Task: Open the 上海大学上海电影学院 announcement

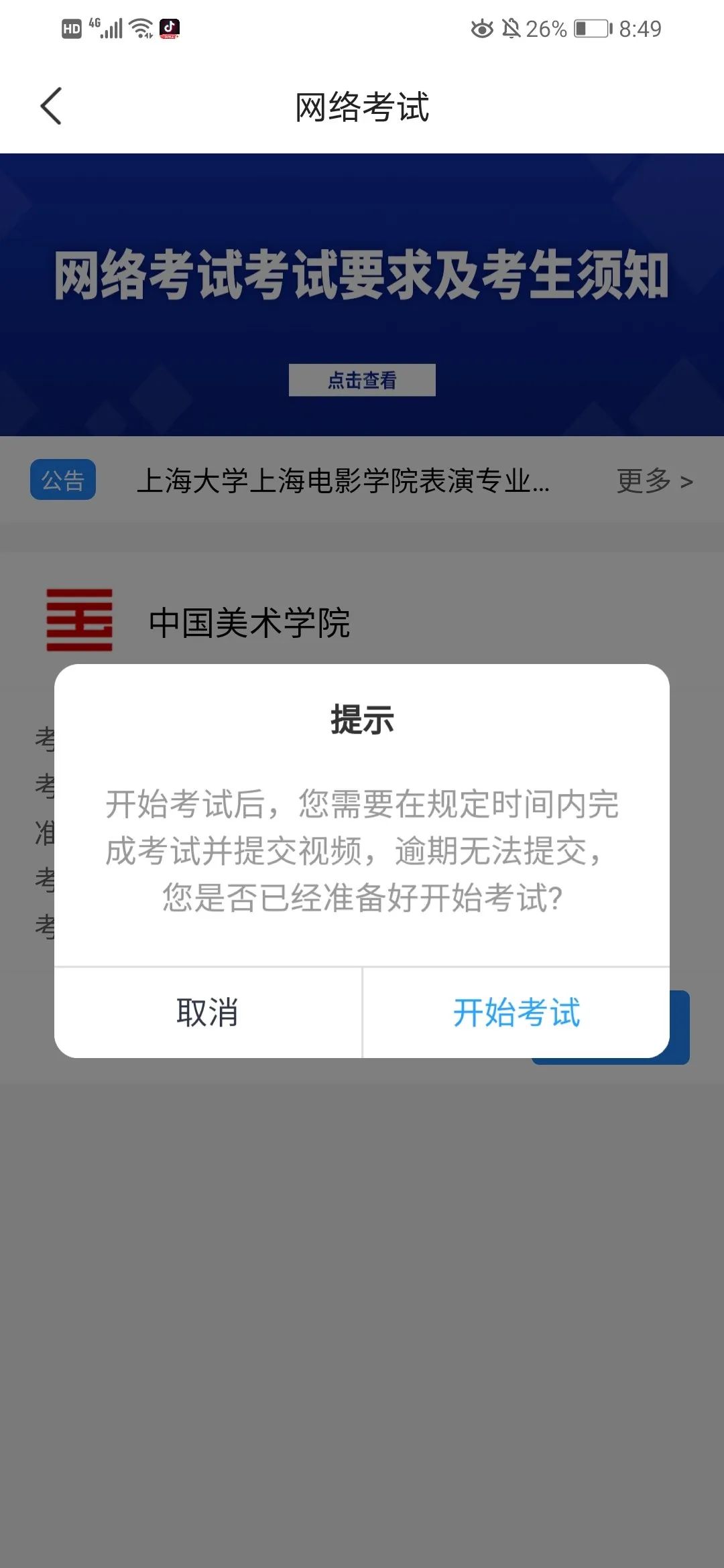Action: [343, 480]
